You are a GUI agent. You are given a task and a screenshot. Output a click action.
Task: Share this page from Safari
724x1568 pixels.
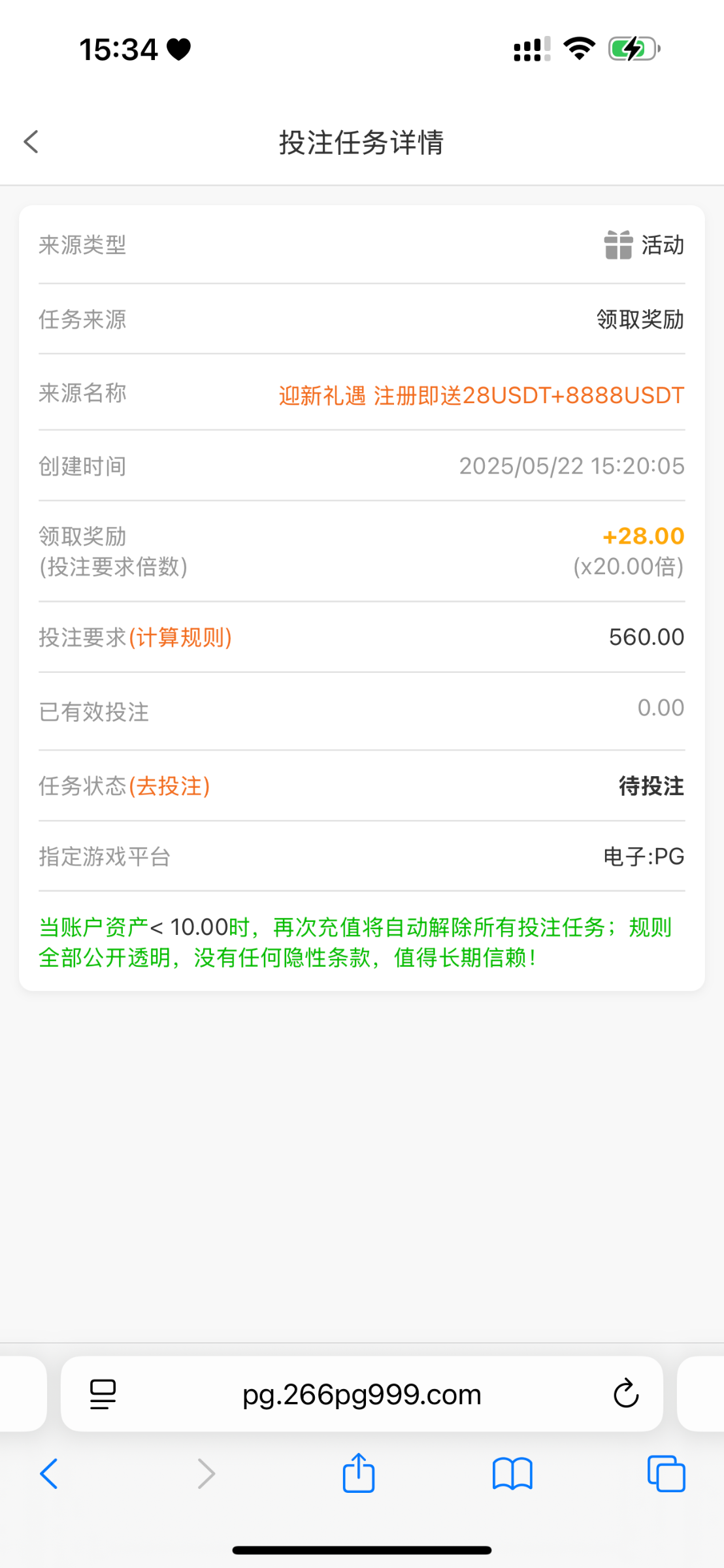[x=359, y=1474]
